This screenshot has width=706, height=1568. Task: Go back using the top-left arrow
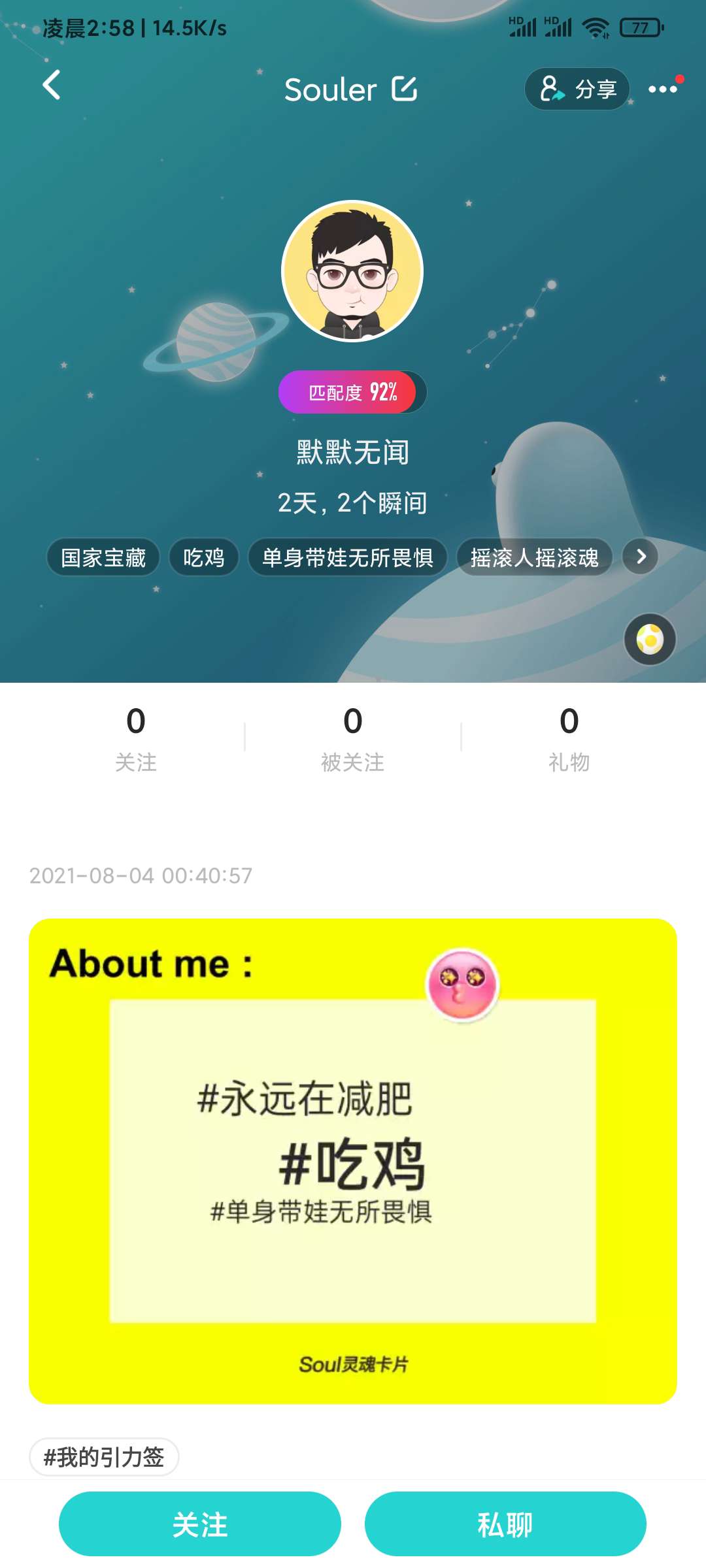[51, 86]
